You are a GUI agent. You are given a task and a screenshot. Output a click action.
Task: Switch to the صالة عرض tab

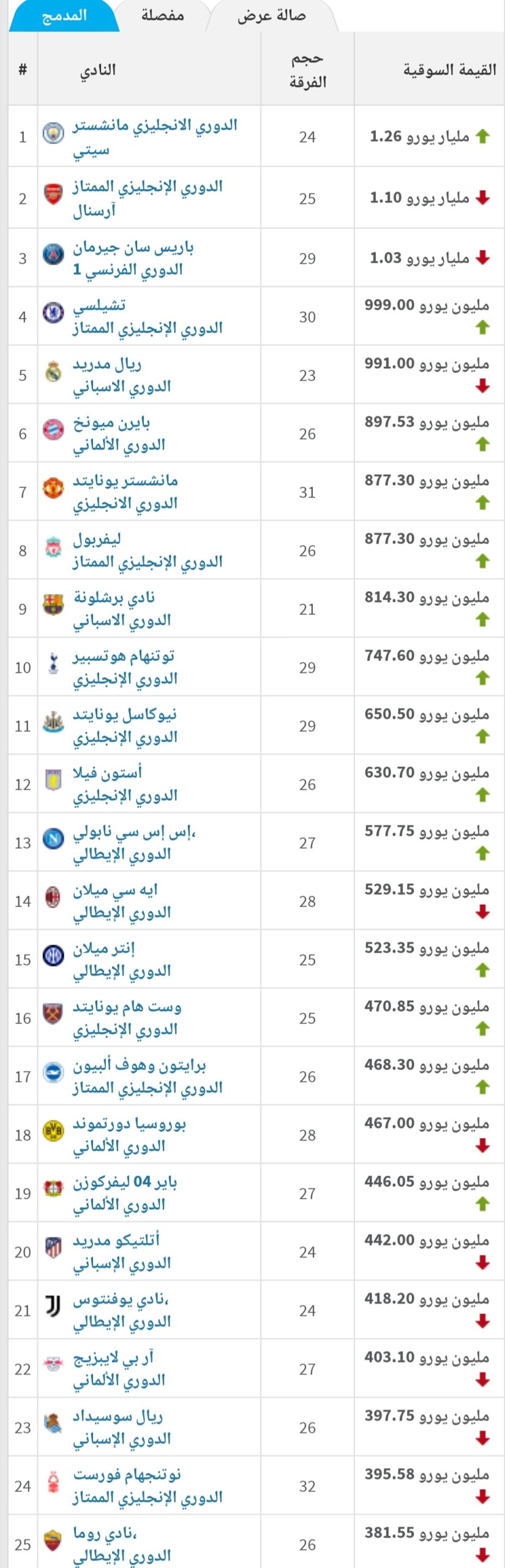click(271, 15)
